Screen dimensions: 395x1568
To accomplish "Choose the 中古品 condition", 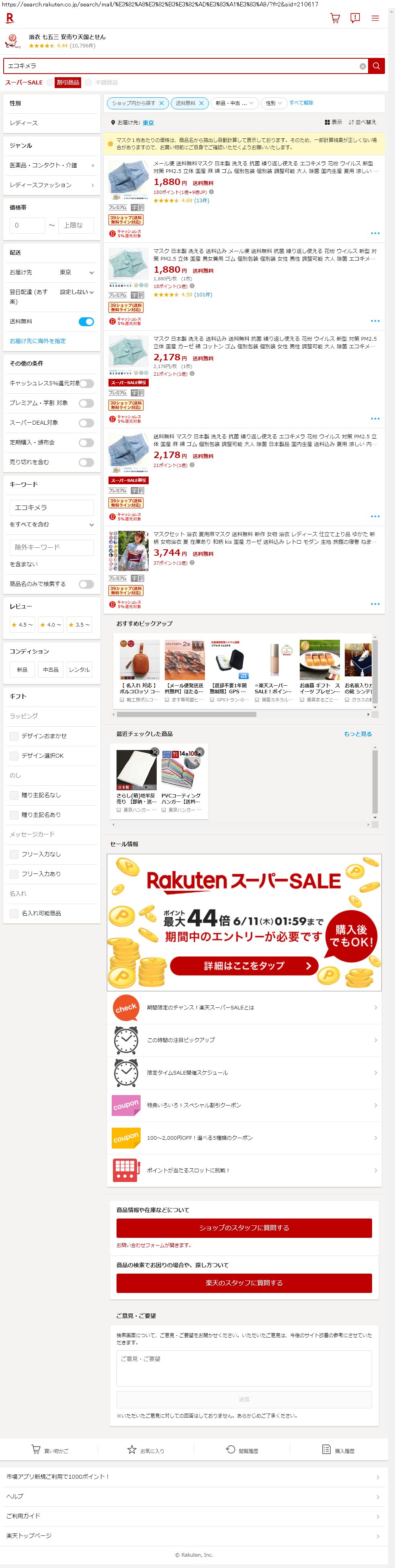I will [51, 670].
